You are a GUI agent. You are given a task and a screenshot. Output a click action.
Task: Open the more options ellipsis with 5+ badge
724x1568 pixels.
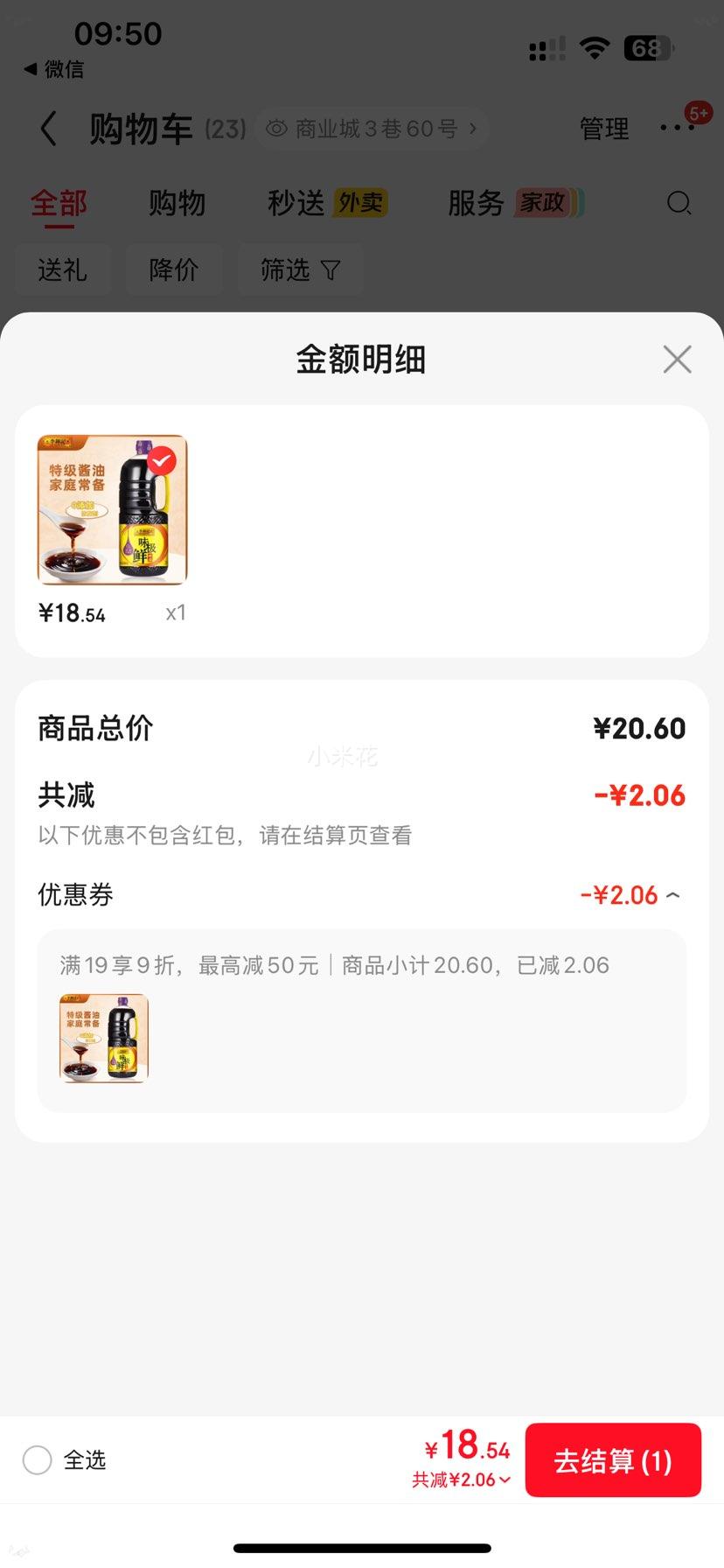676,128
